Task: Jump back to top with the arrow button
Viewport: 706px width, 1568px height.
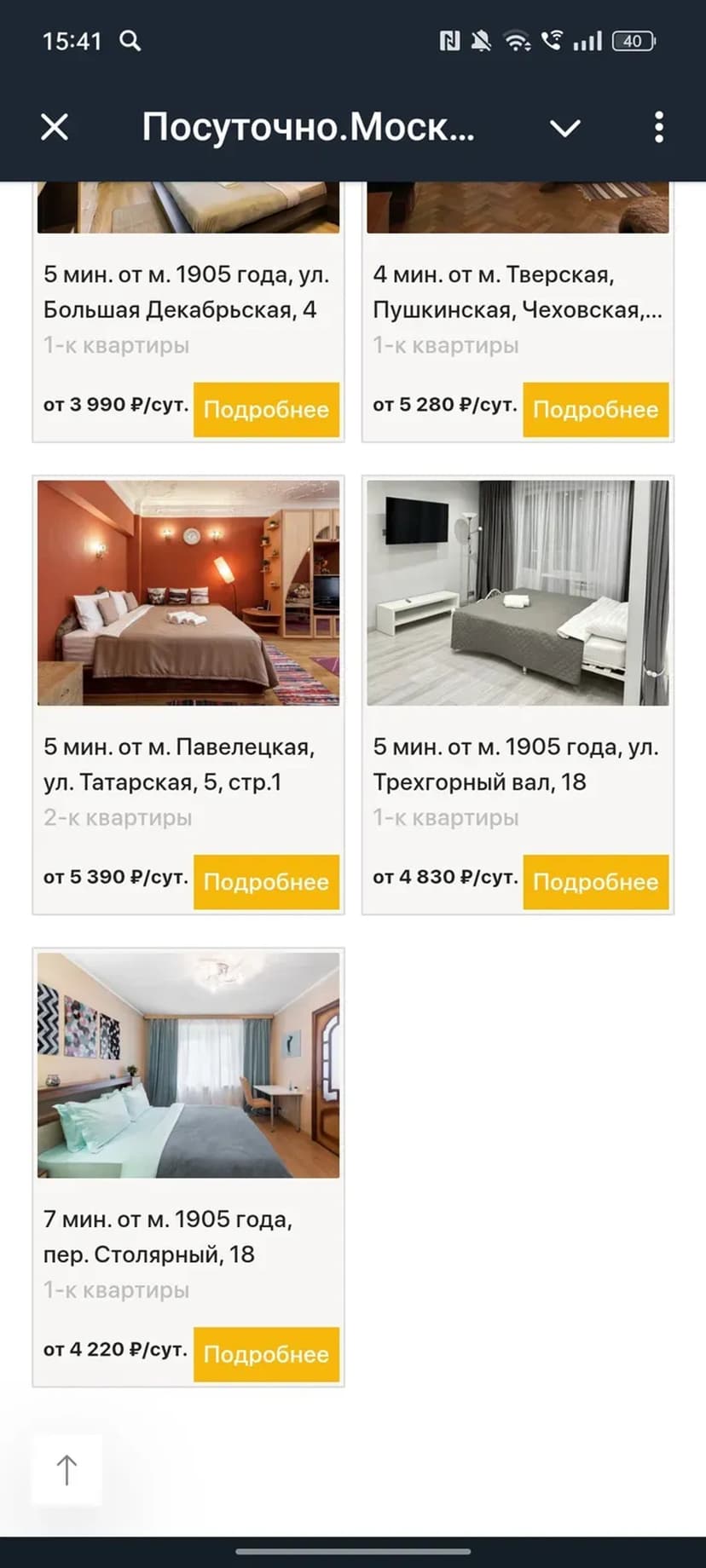Action: tap(67, 1470)
